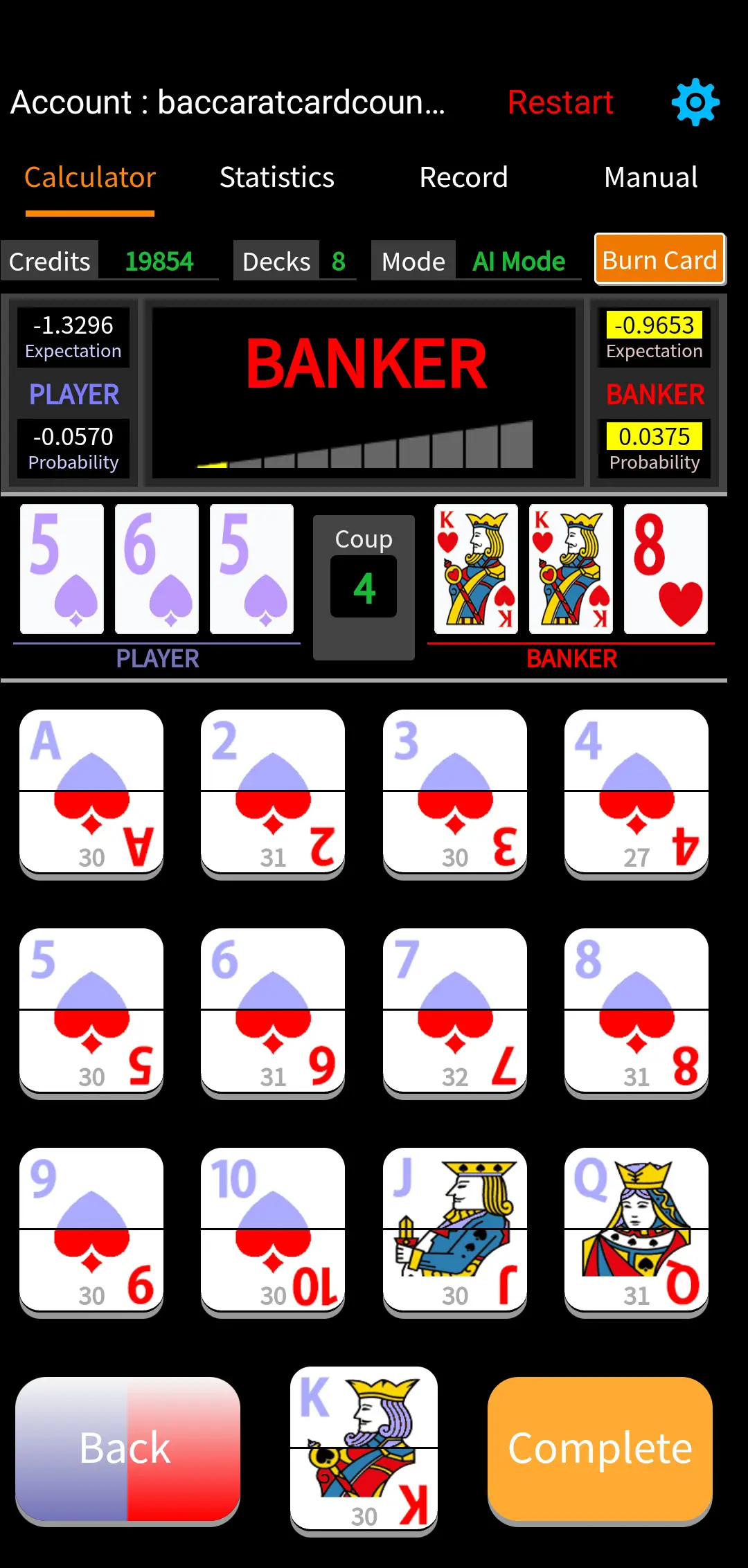Change the Decks value
Viewport: 748px width, 1568px height.
point(338,262)
